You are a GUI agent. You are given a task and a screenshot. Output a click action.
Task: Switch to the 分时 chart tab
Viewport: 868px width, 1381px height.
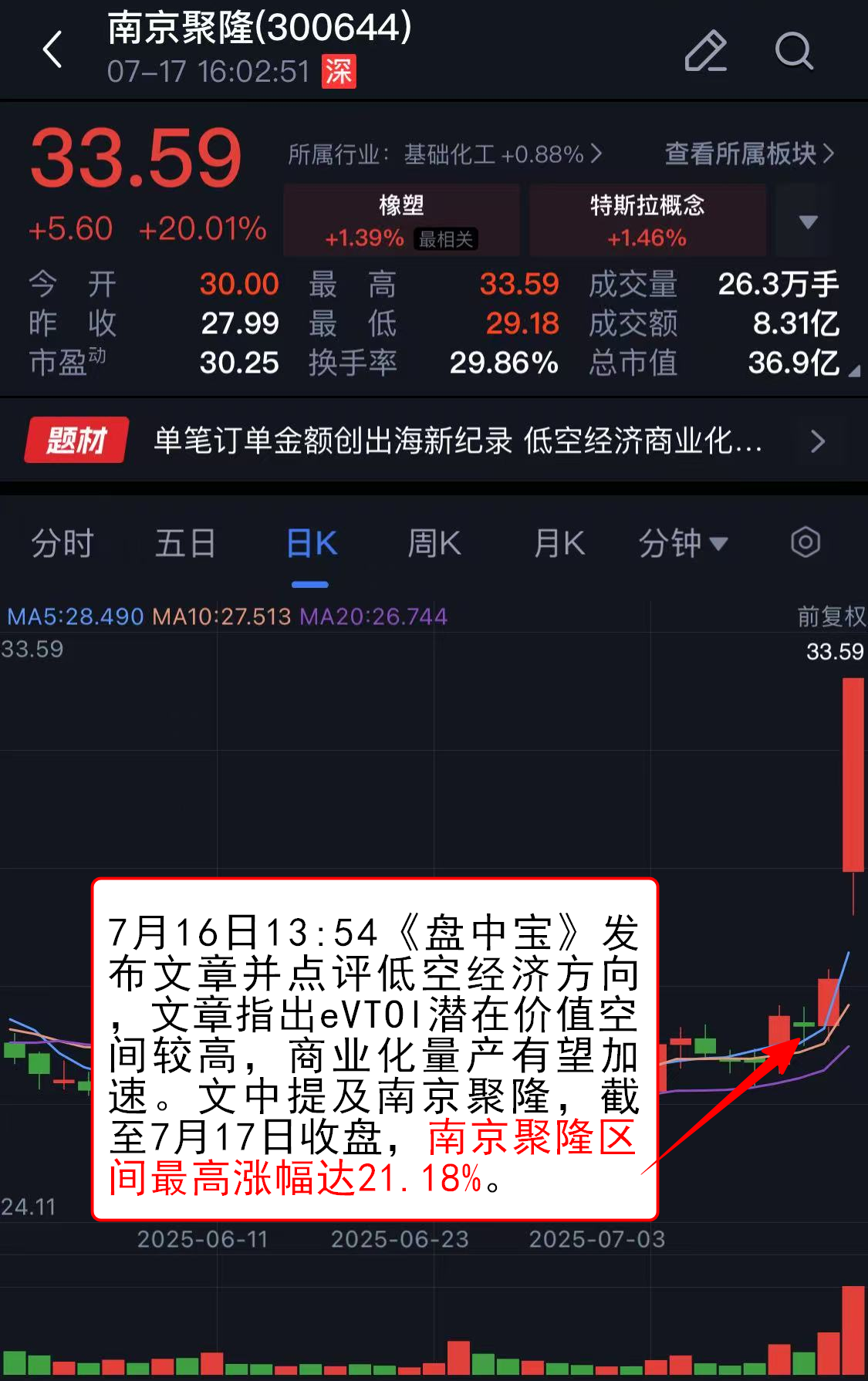(x=62, y=544)
